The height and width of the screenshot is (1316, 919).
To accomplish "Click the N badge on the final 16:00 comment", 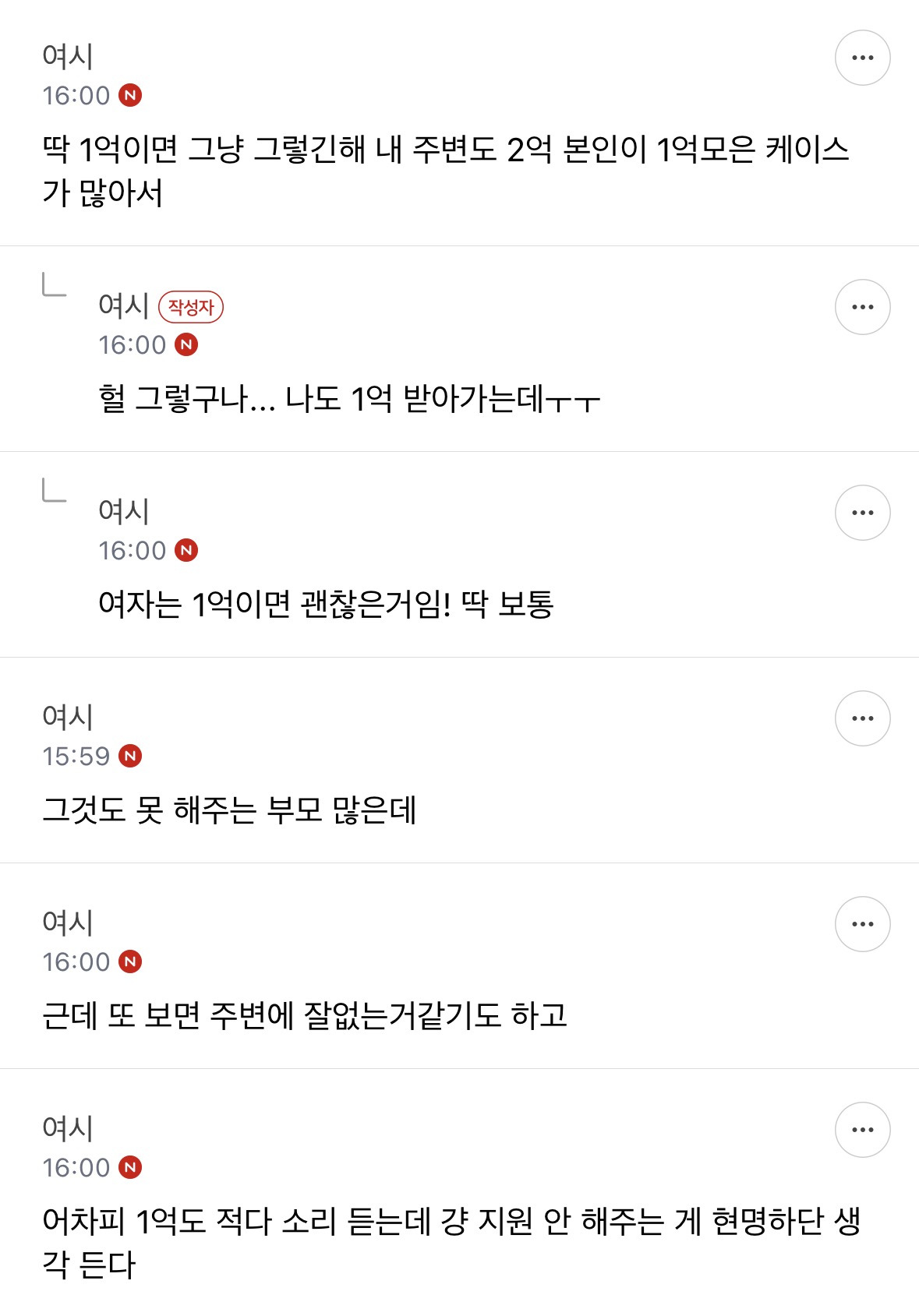I will (x=131, y=1167).
